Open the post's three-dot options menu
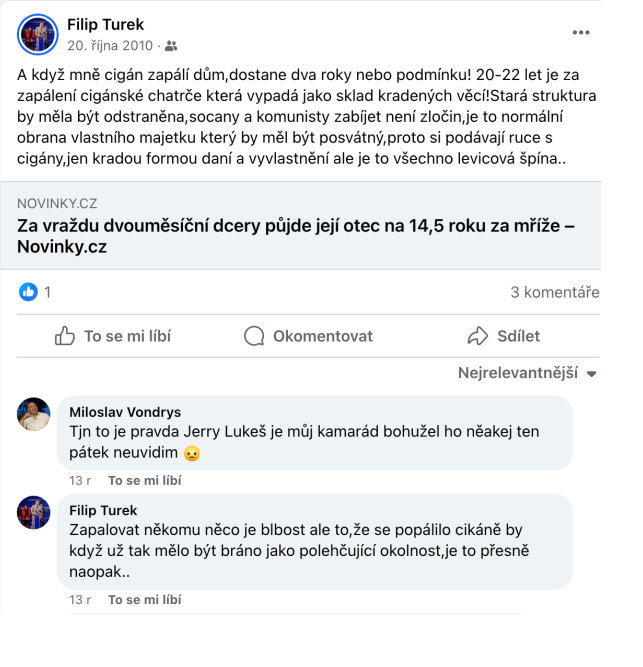Screen dimensions: 643x667 [x=581, y=32]
